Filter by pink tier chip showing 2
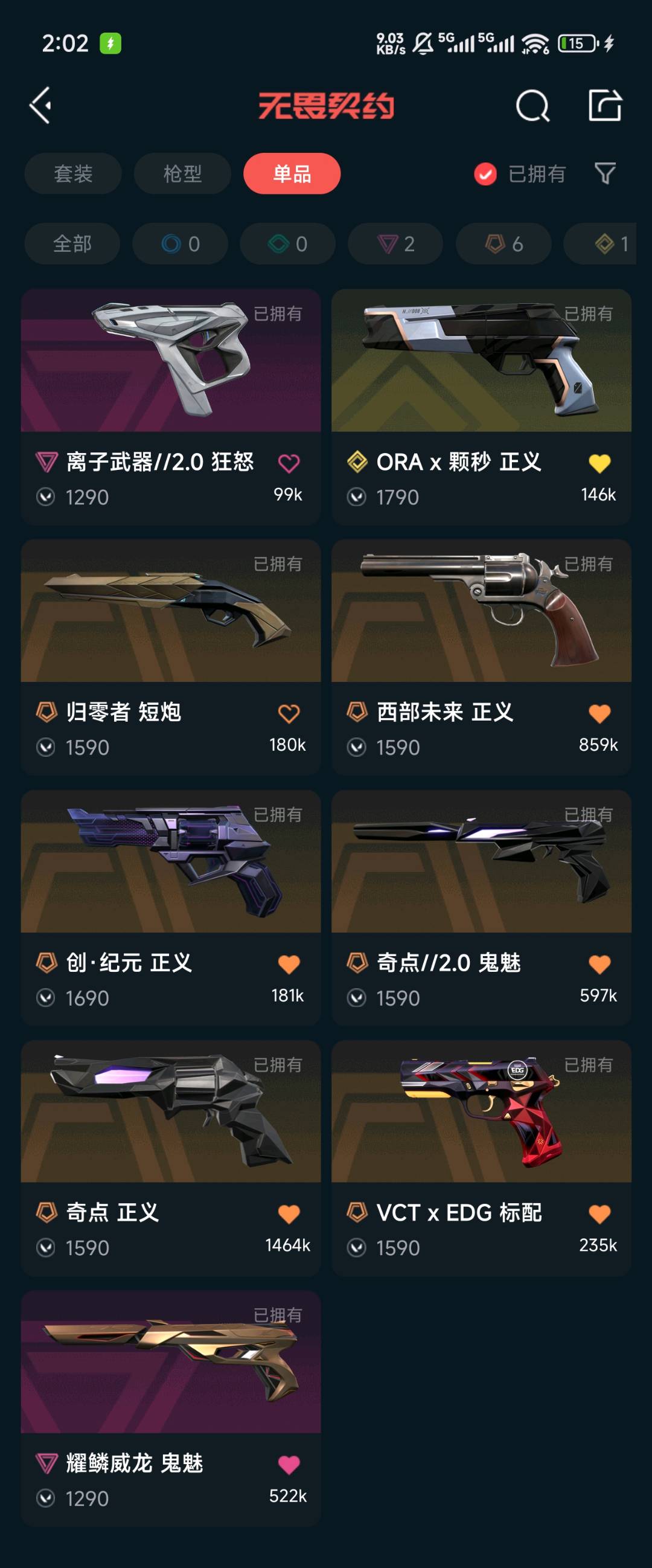652x1568 pixels. 395,244
